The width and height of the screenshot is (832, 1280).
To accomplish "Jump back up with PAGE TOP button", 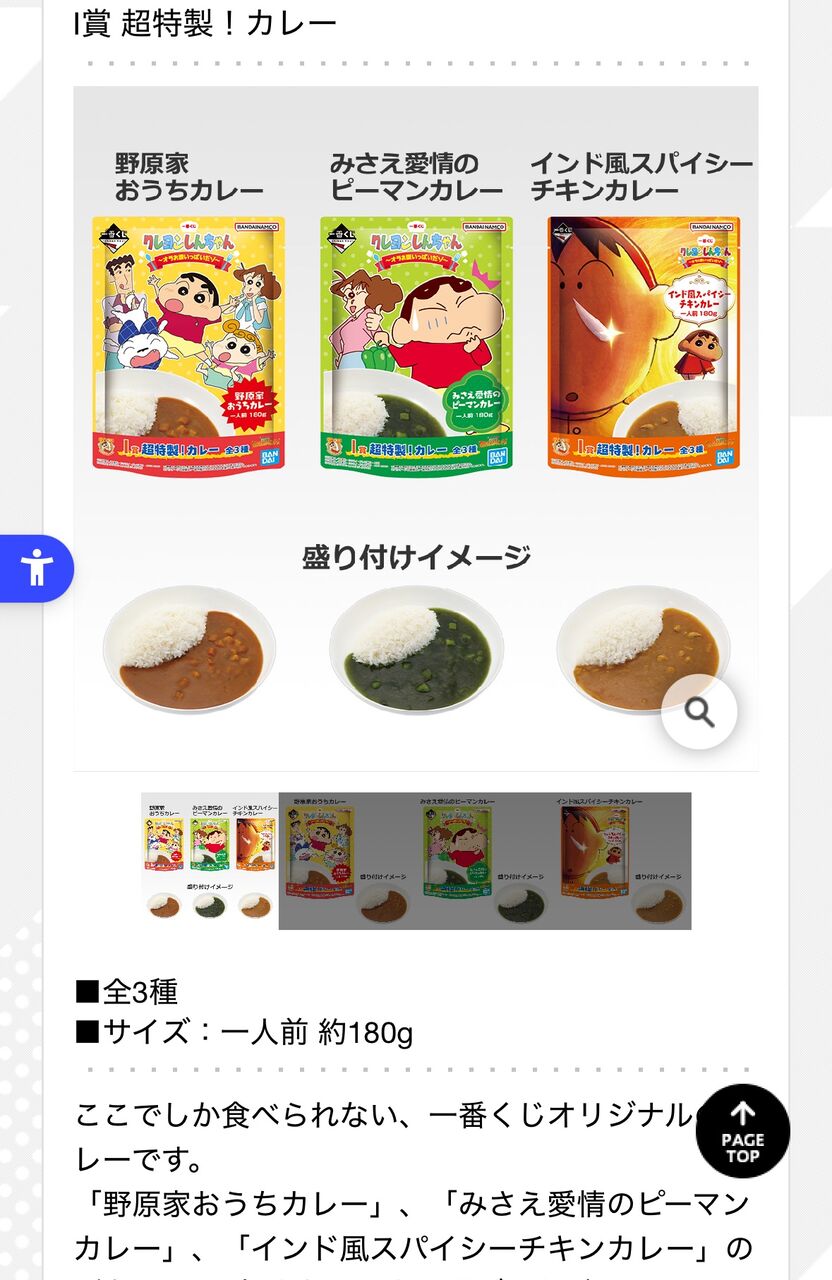I will [x=742, y=1131].
